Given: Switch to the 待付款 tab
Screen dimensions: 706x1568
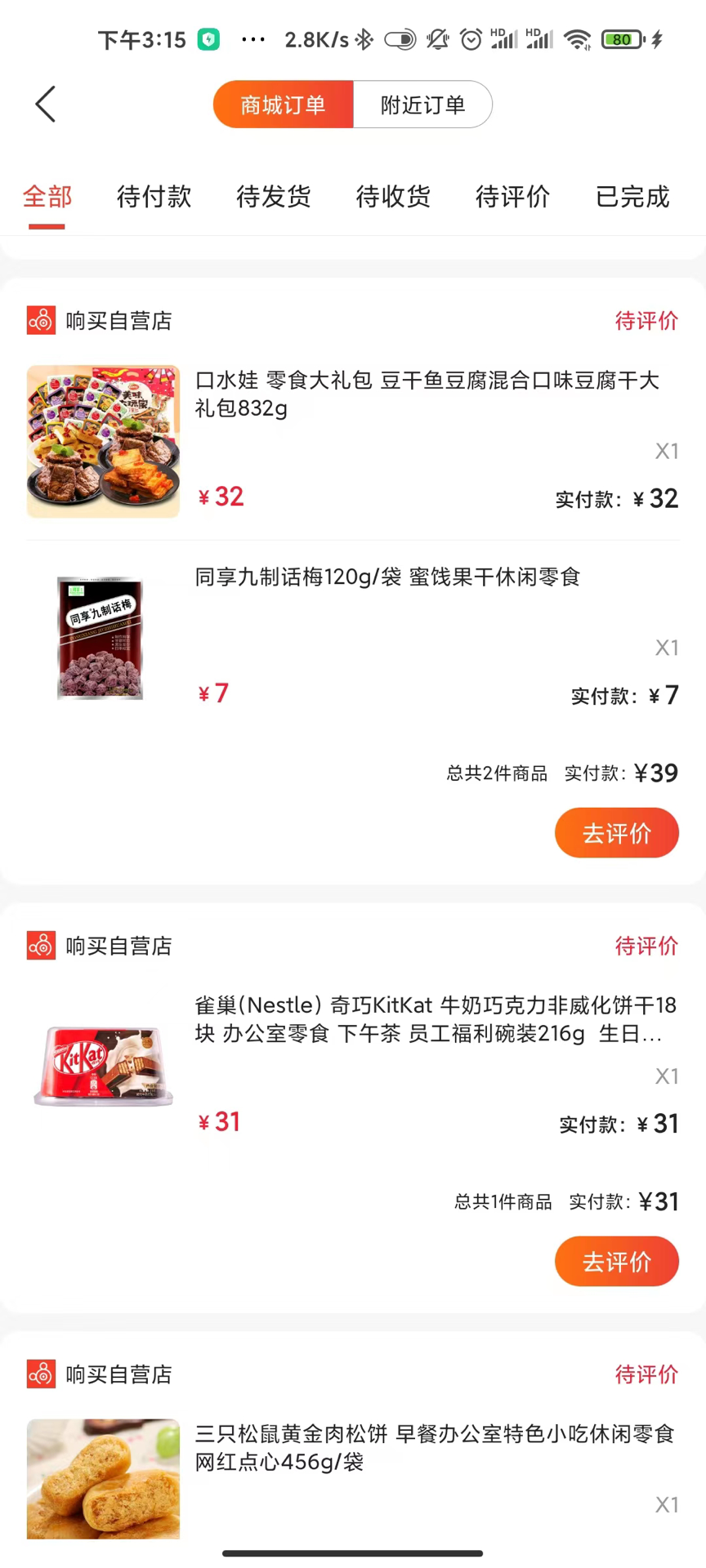Looking at the screenshot, I should pos(154,198).
